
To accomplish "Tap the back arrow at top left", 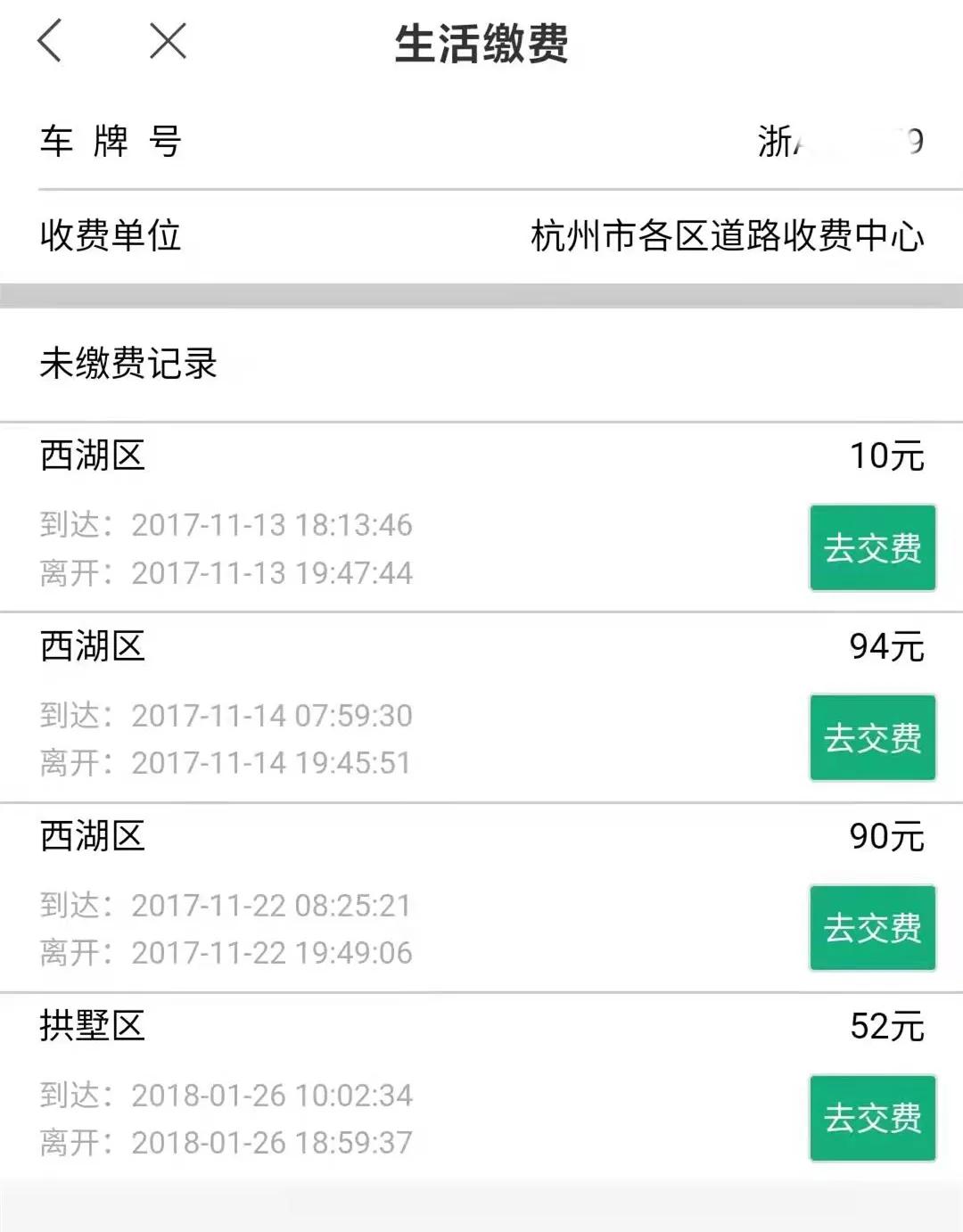I will 50,42.
